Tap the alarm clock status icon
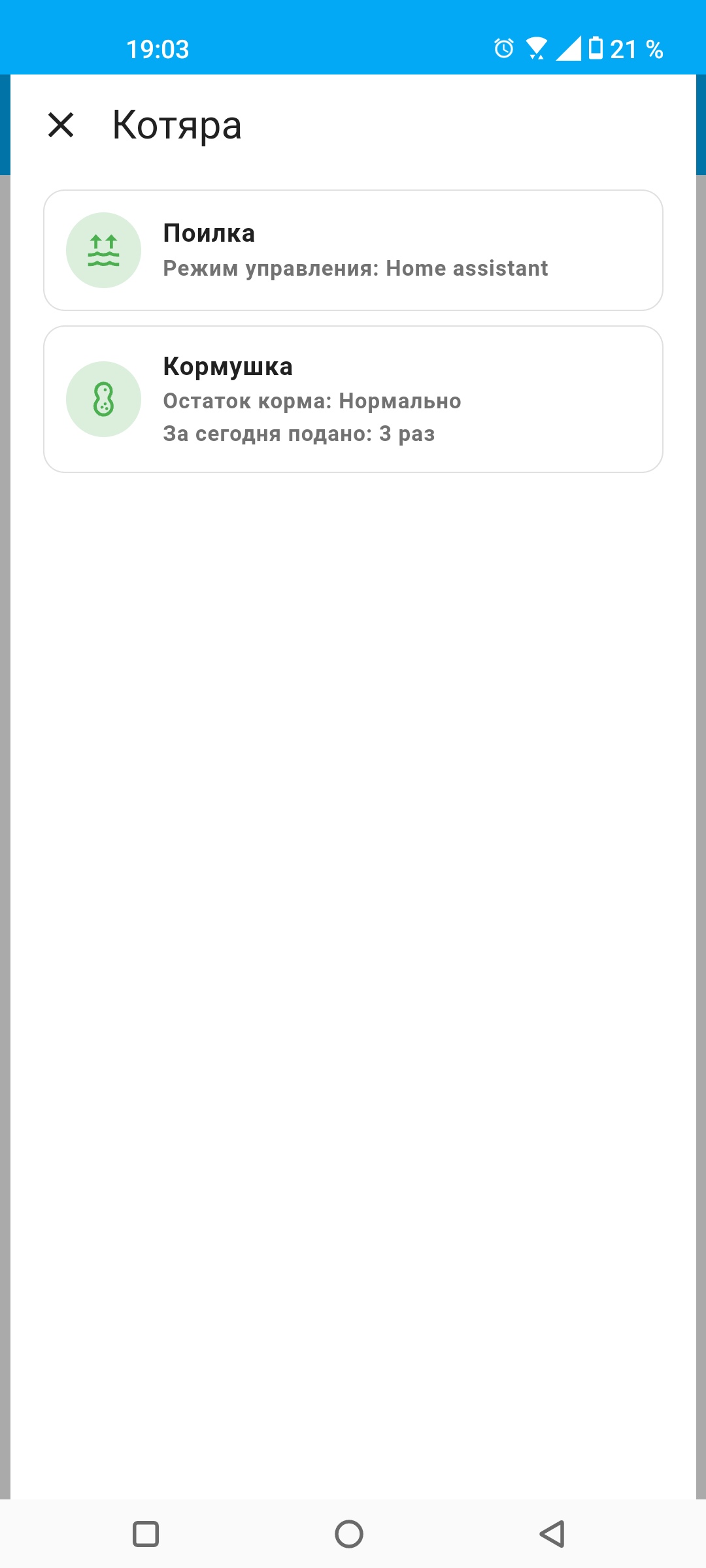Screen dimensions: 706x1568 503,48
